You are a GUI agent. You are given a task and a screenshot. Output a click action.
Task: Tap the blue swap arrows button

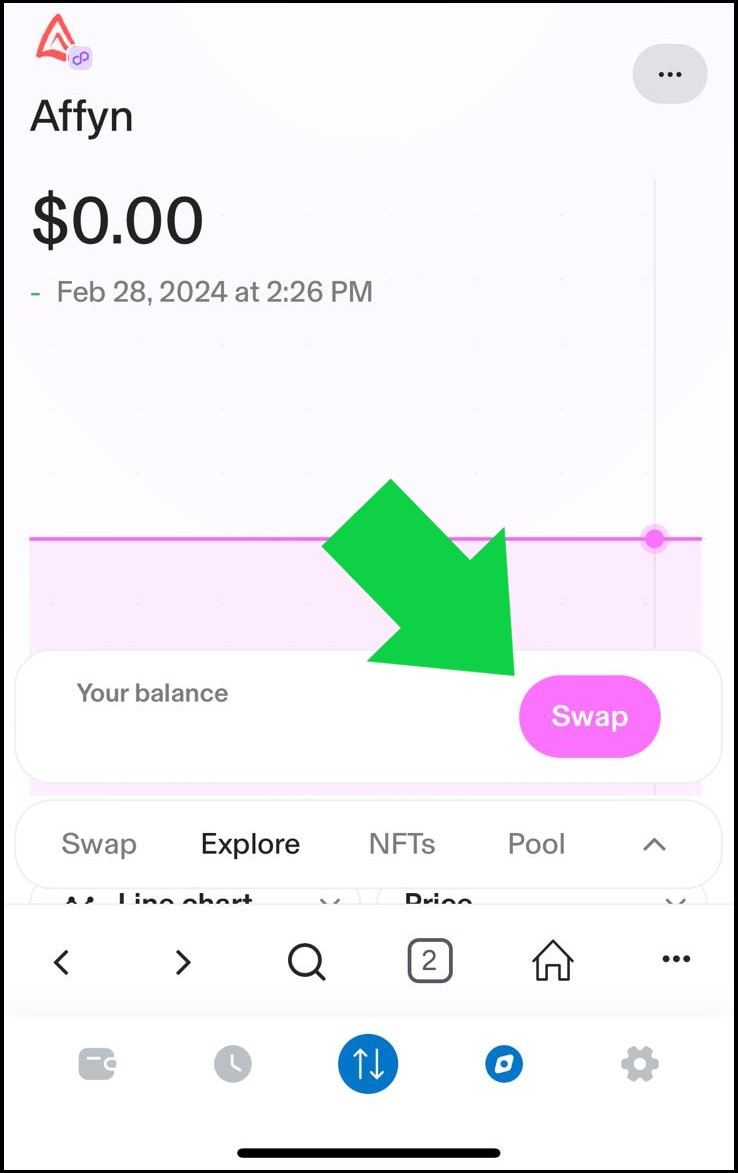tap(368, 1064)
